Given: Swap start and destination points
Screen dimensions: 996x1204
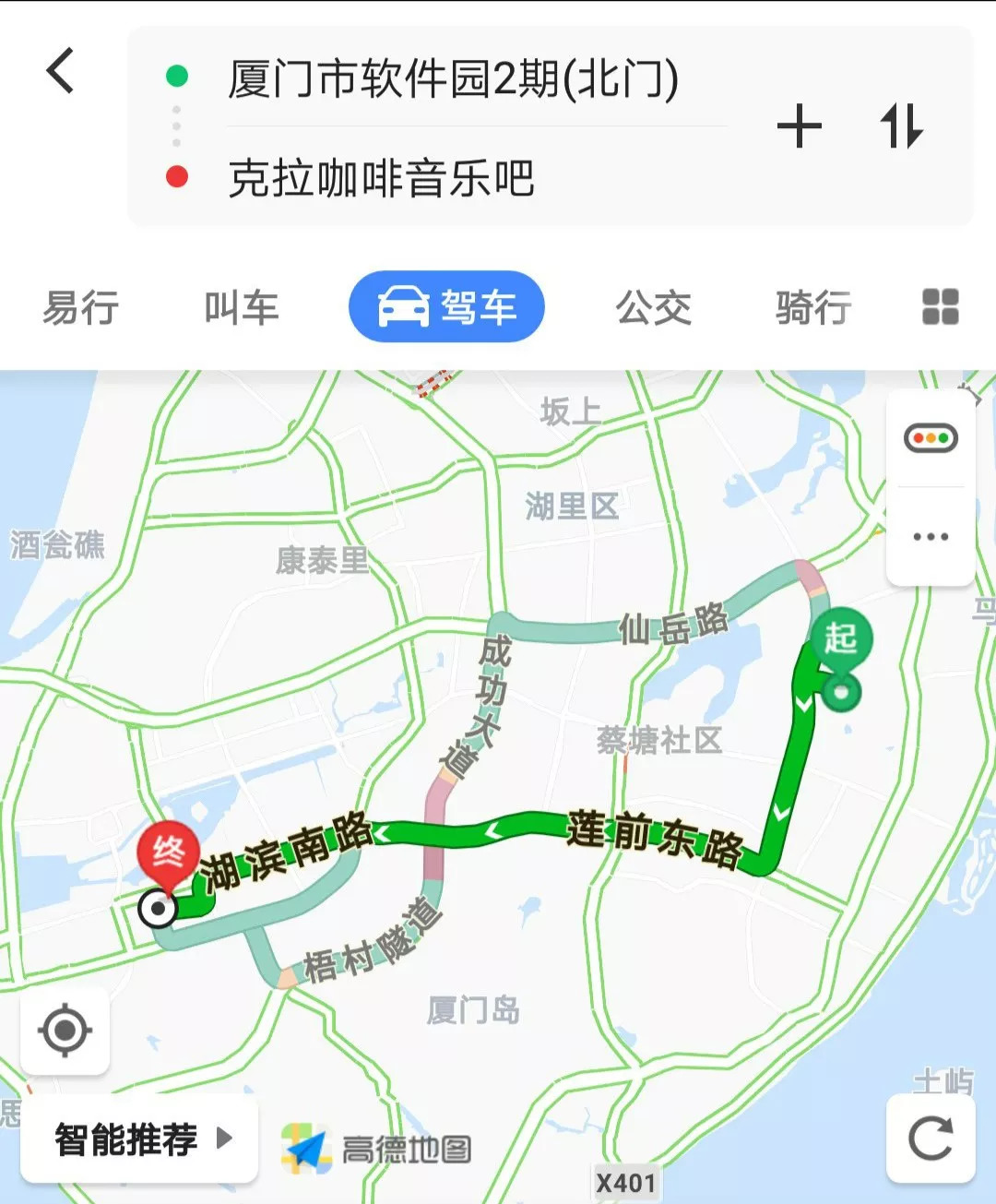Looking at the screenshot, I should [x=901, y=126].
